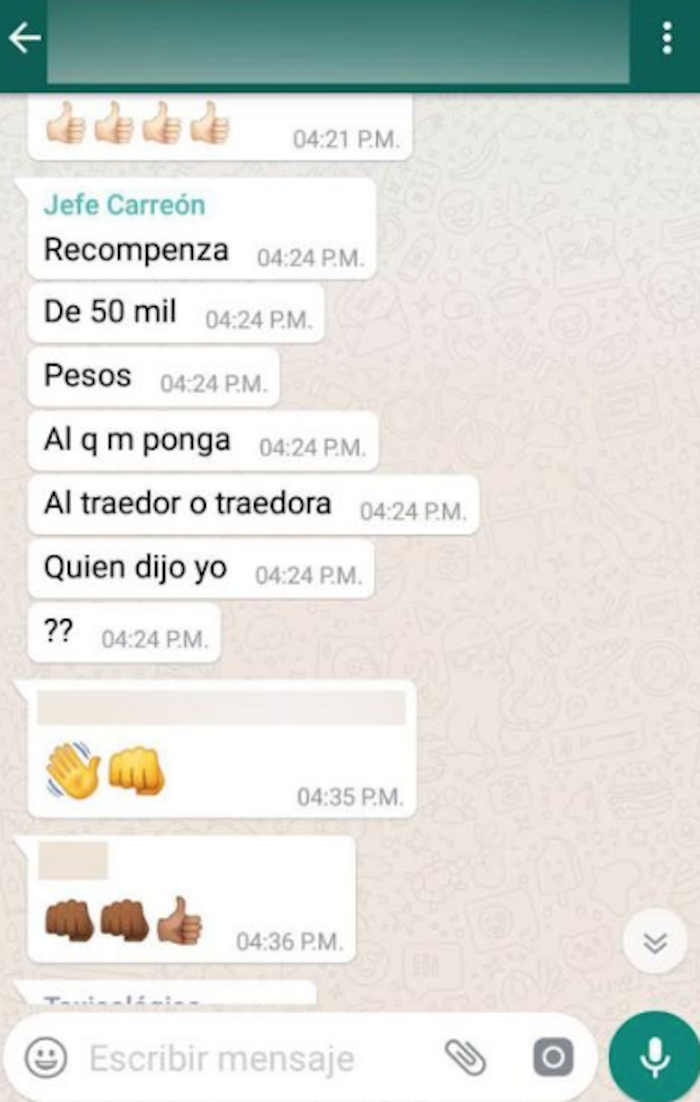Attach a file with the paperclip
The image size is (700, 1102).
465,1057
